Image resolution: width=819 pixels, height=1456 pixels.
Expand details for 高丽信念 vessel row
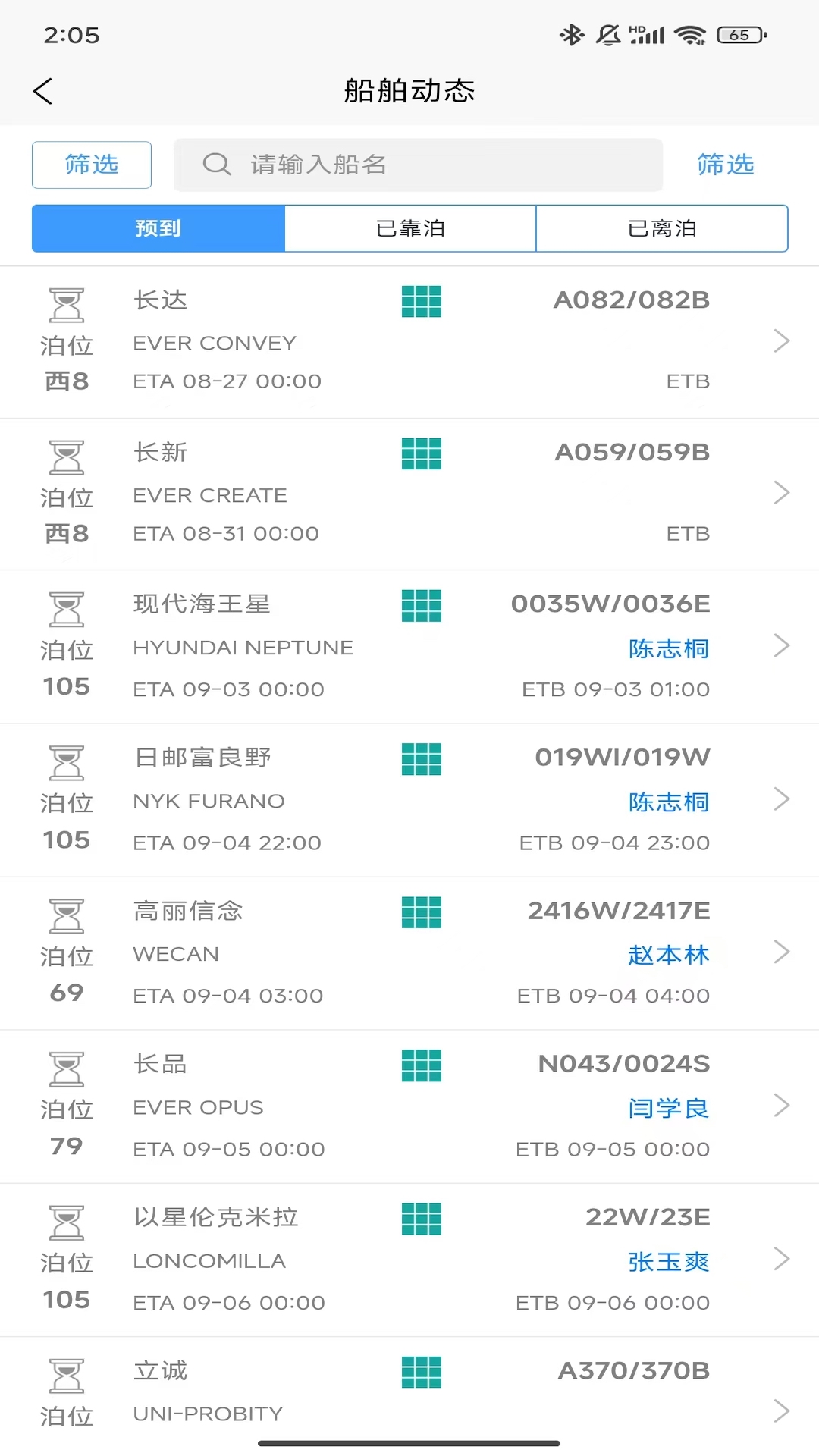pos(783,952)
